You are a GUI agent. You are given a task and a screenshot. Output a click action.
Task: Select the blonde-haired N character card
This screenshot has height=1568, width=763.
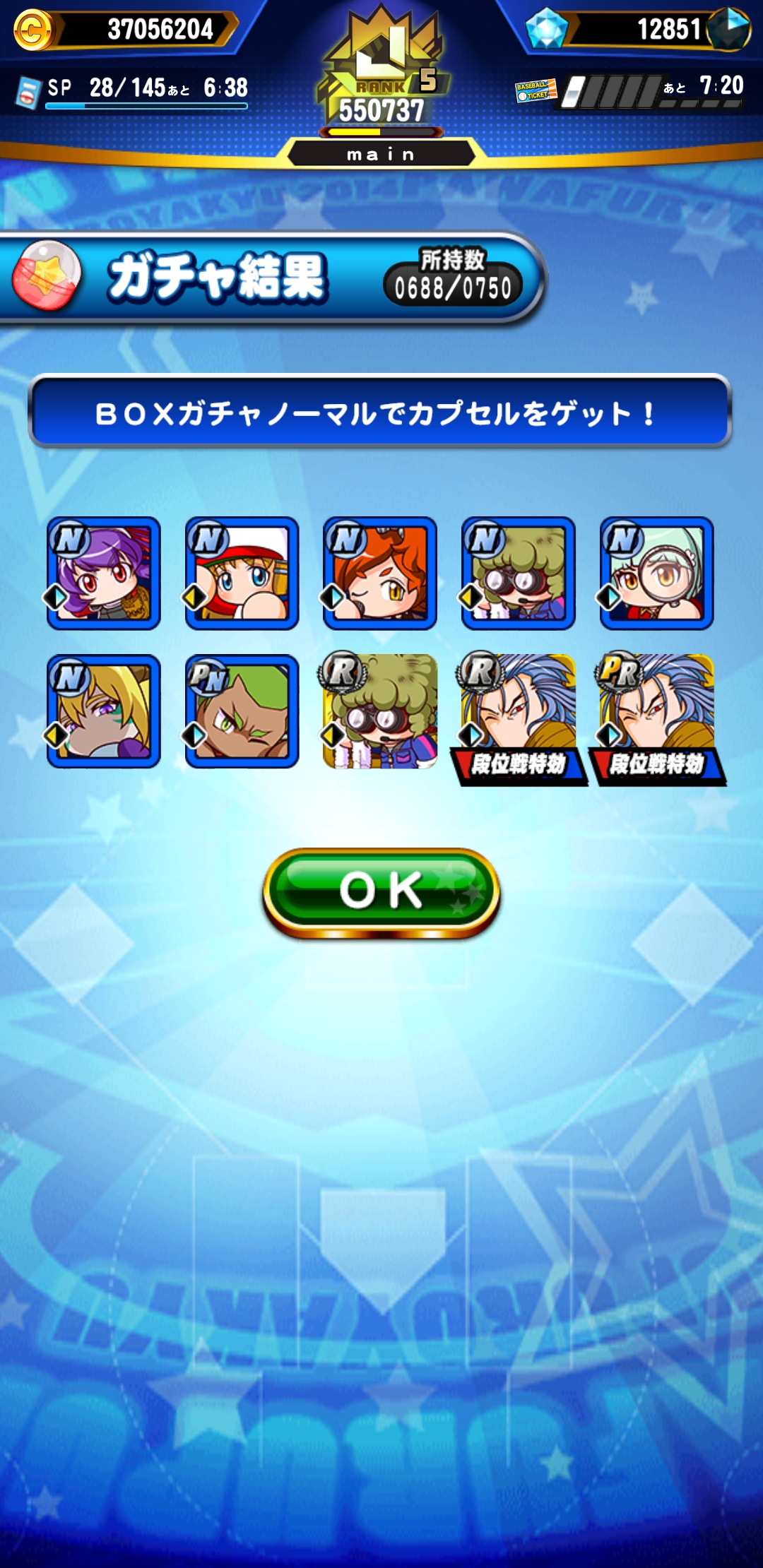(103, 711)
